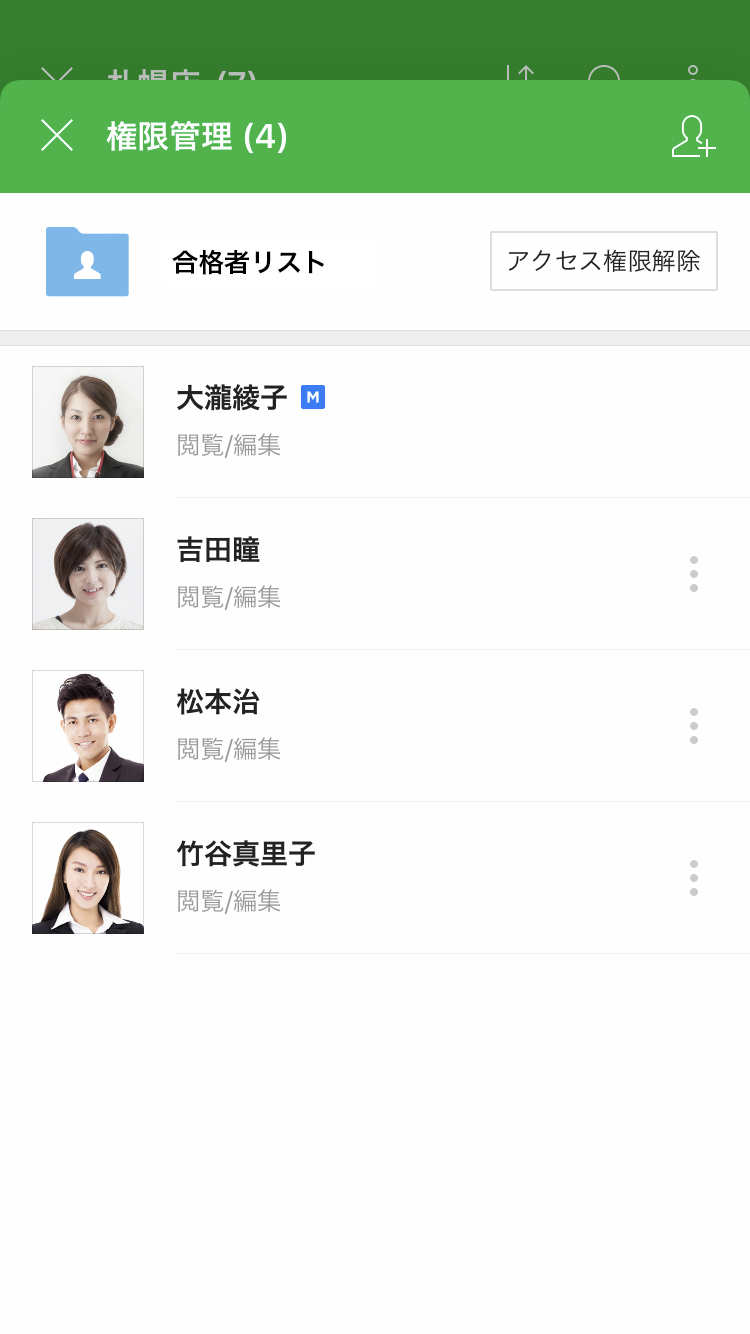The image size is (750, 1334).
Task: View 竹谷真里子's profile photo
Action: coord(88,878)
